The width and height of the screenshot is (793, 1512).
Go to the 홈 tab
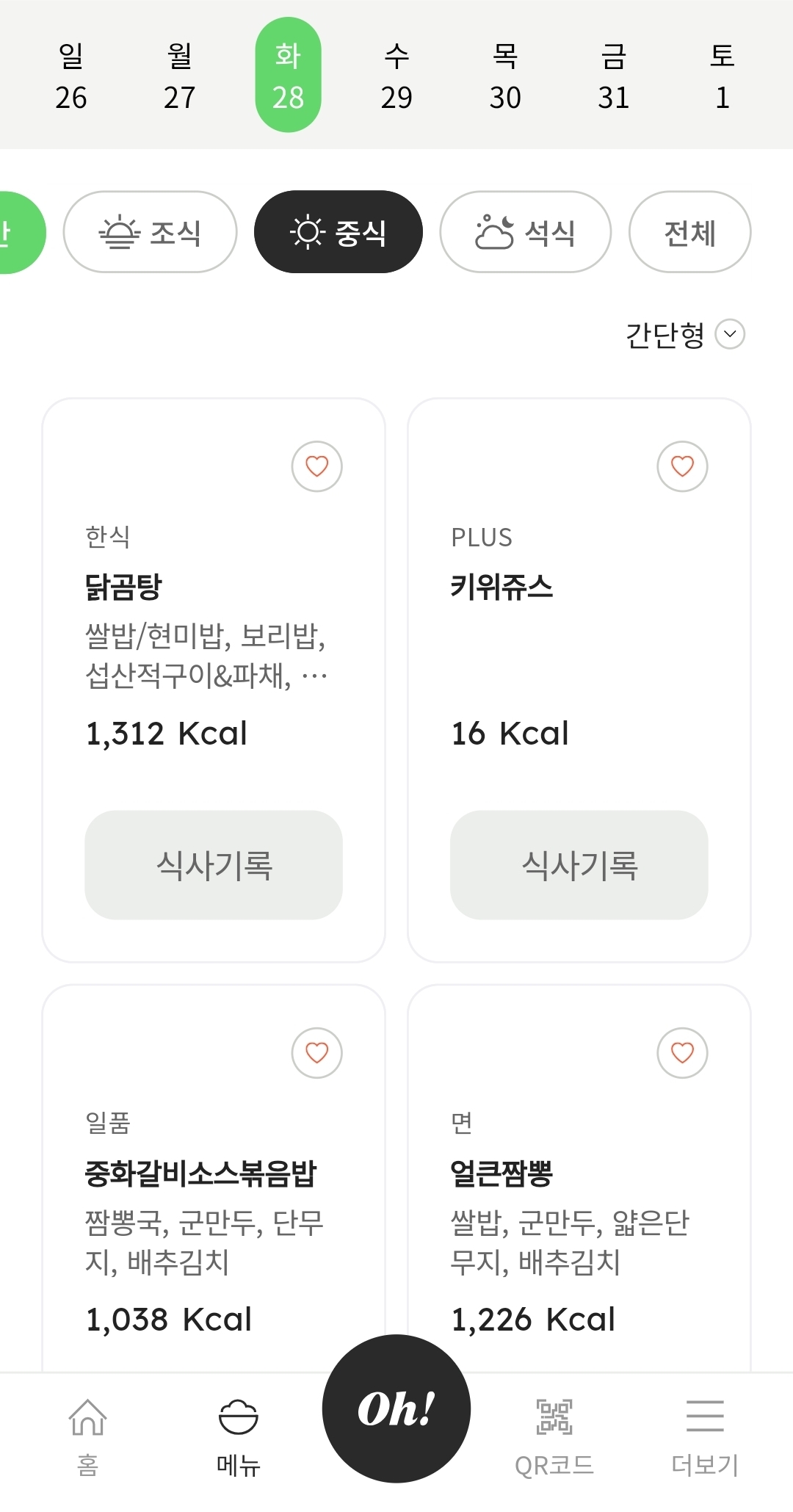pyautogui.click(x=87, y=1436)
